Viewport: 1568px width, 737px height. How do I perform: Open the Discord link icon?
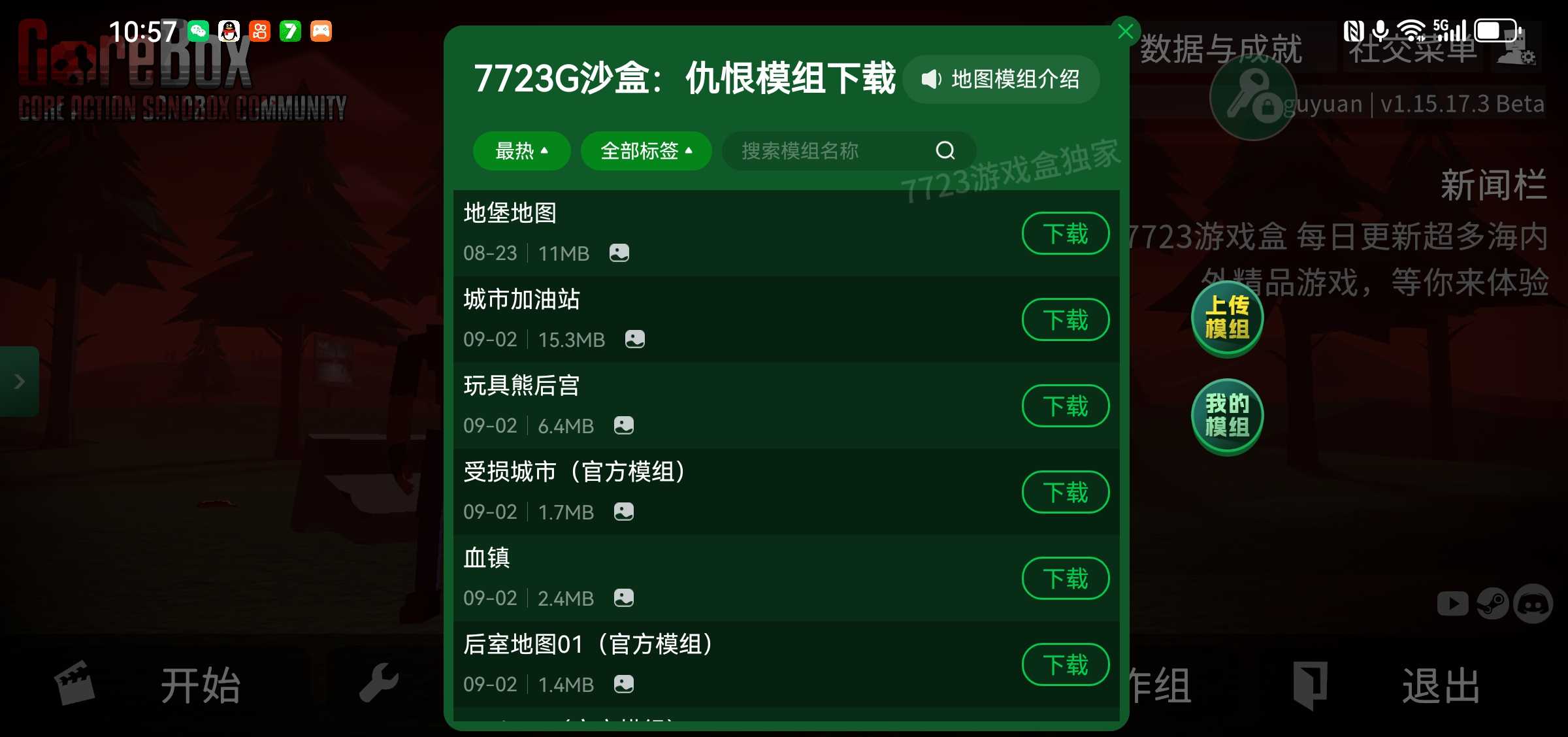pyautogui.click(x=1533, y=604)
